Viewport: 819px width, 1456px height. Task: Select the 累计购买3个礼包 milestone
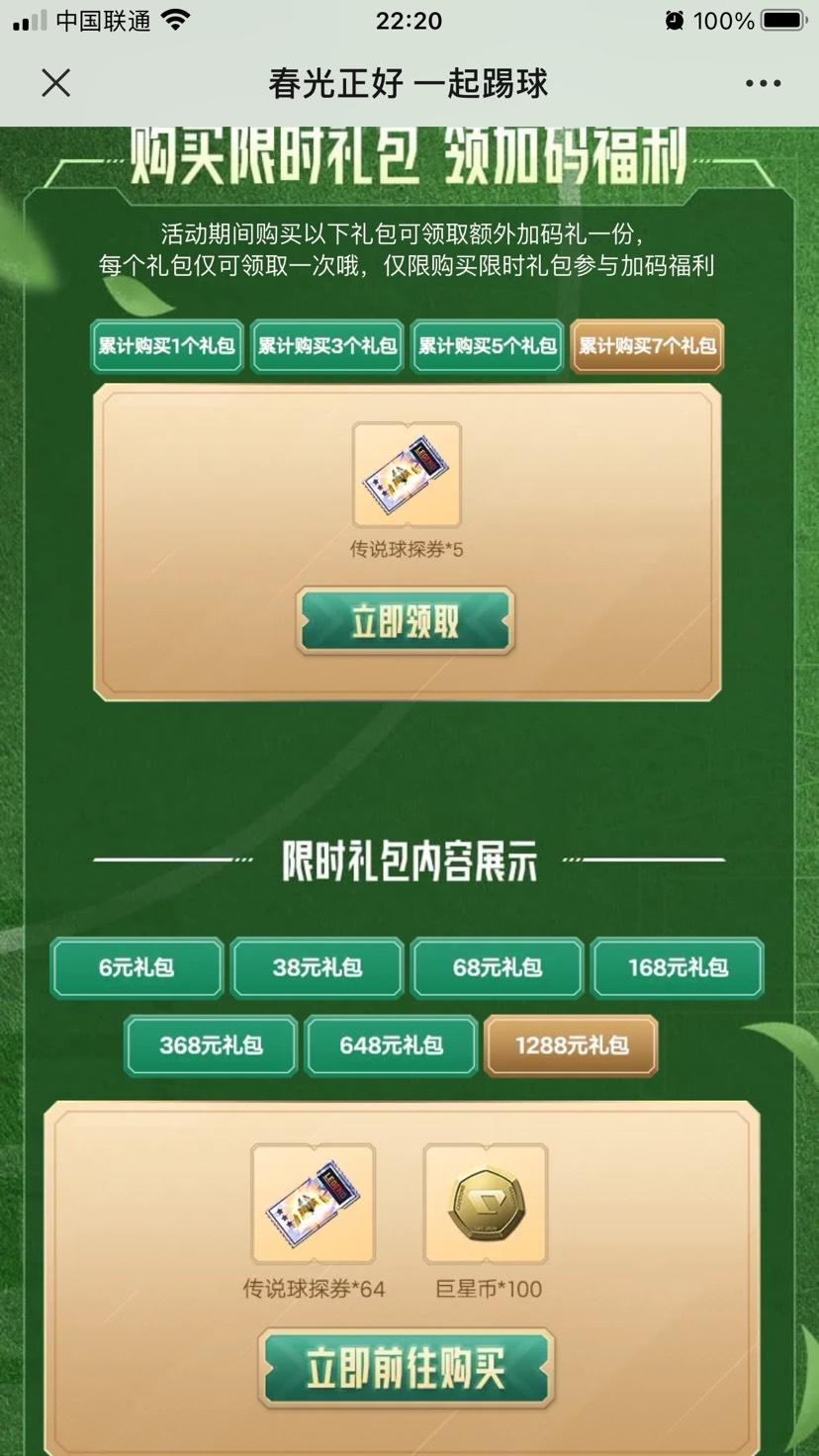[326, 346]
